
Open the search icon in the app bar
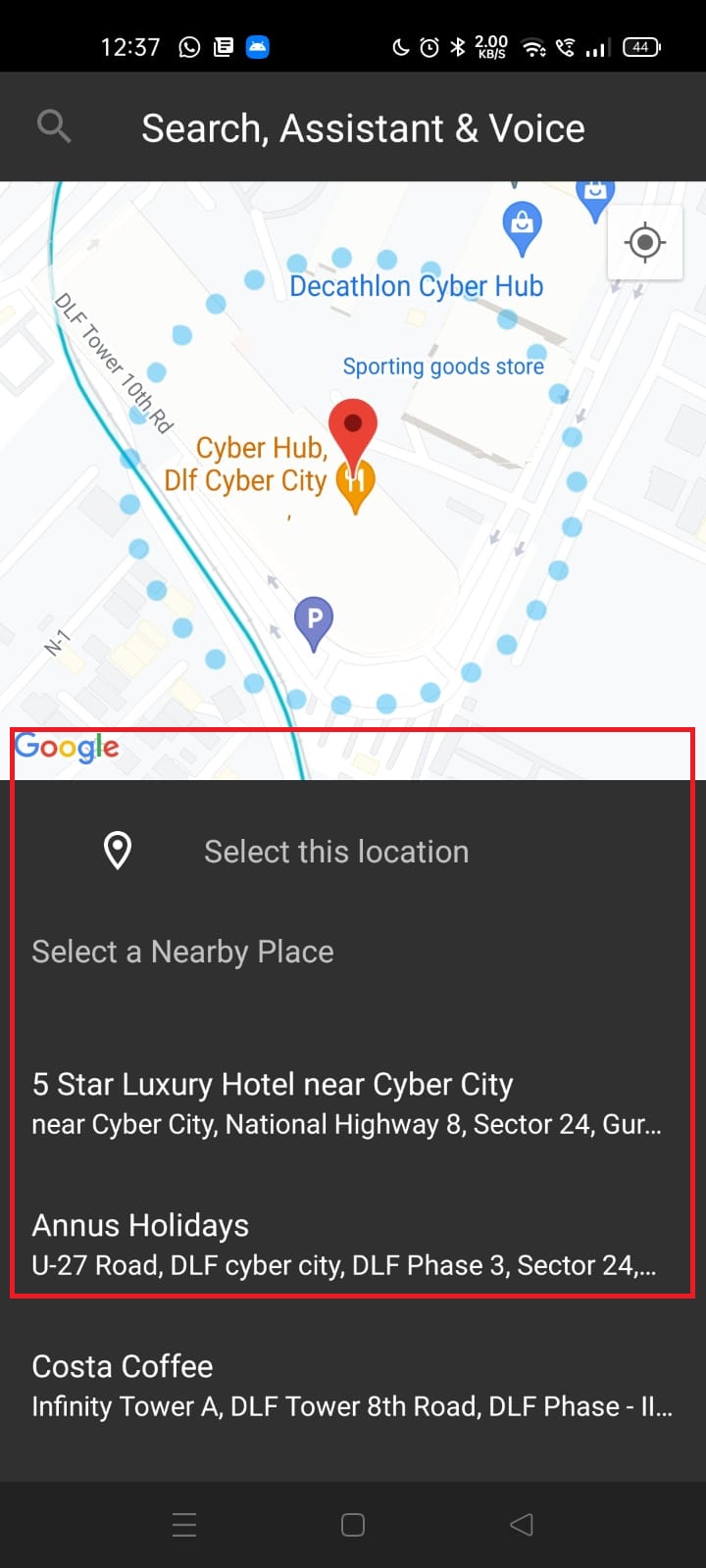click(54, 126)
